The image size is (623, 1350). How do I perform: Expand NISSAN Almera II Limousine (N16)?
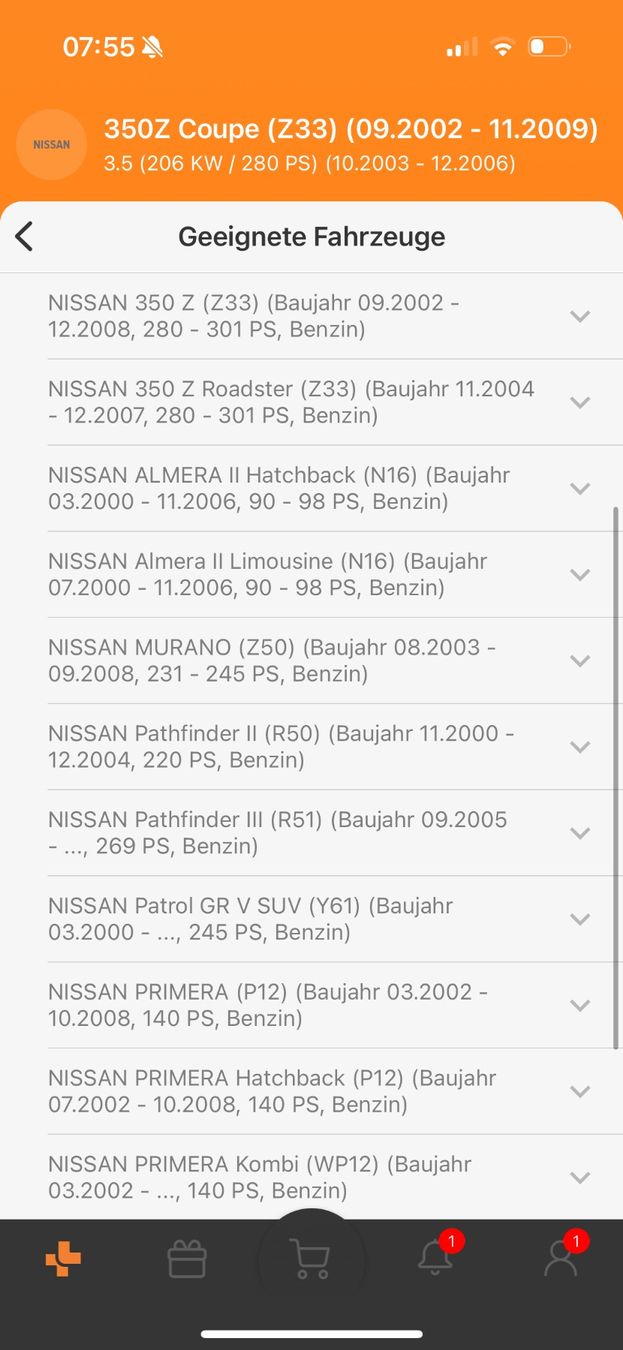pos(579,574)
